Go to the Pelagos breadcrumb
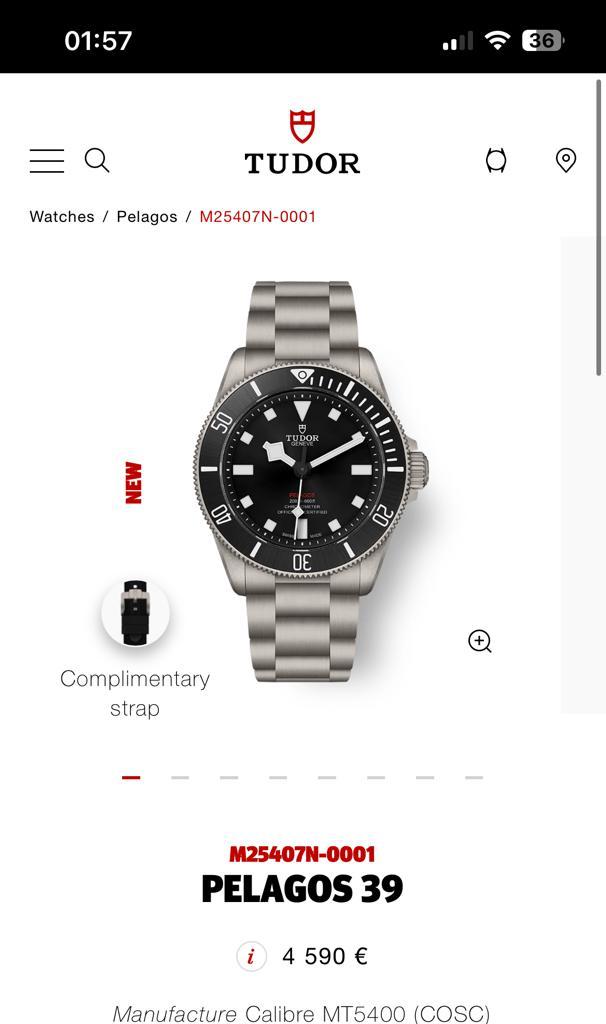The width and height of the screenshot is (606, 1024). 147,217
